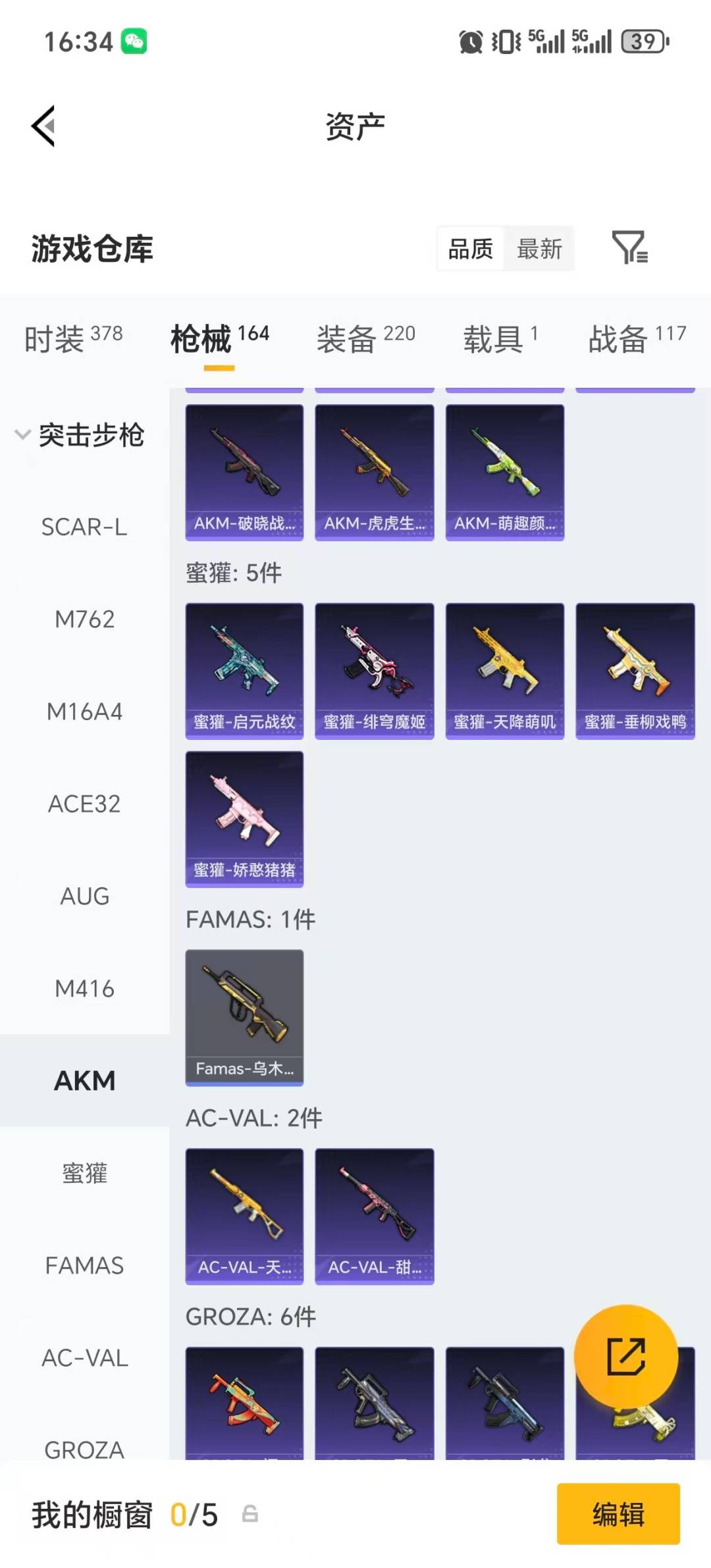This screenshot has width=711, height=1568.
Task: Tap the yellow floating share button
Action: (x=625, y=1356)
